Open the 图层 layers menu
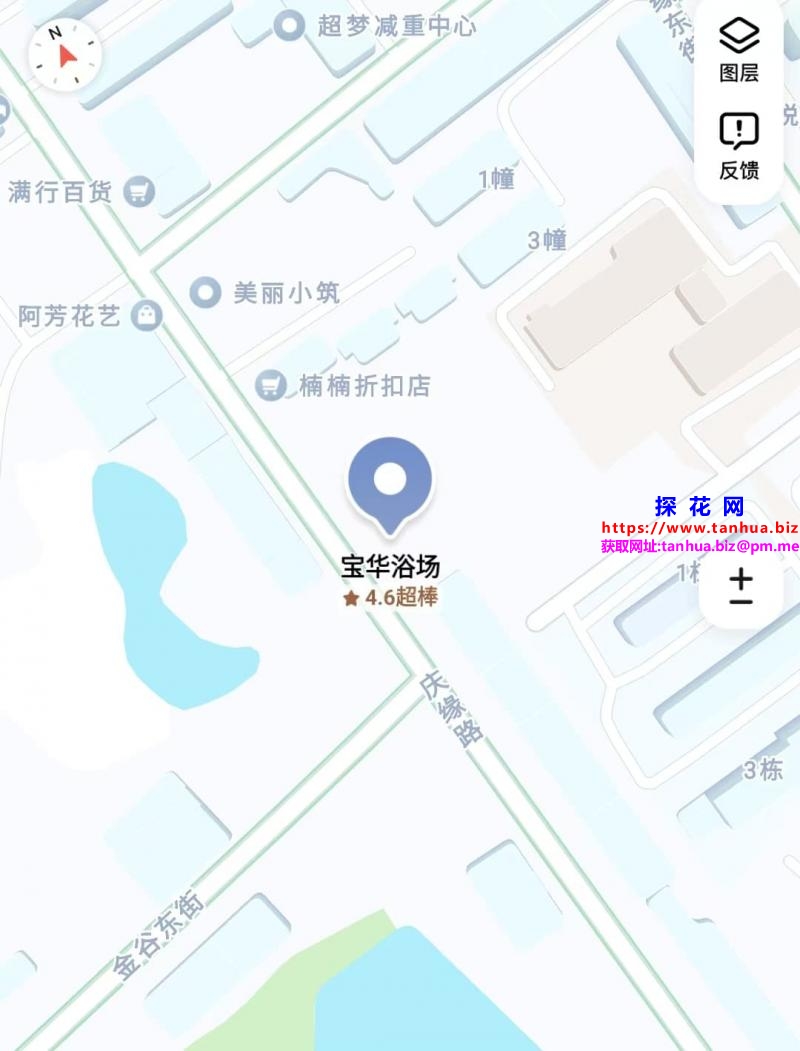Viewport: 800px width, 1051px height. coord(739,50)
